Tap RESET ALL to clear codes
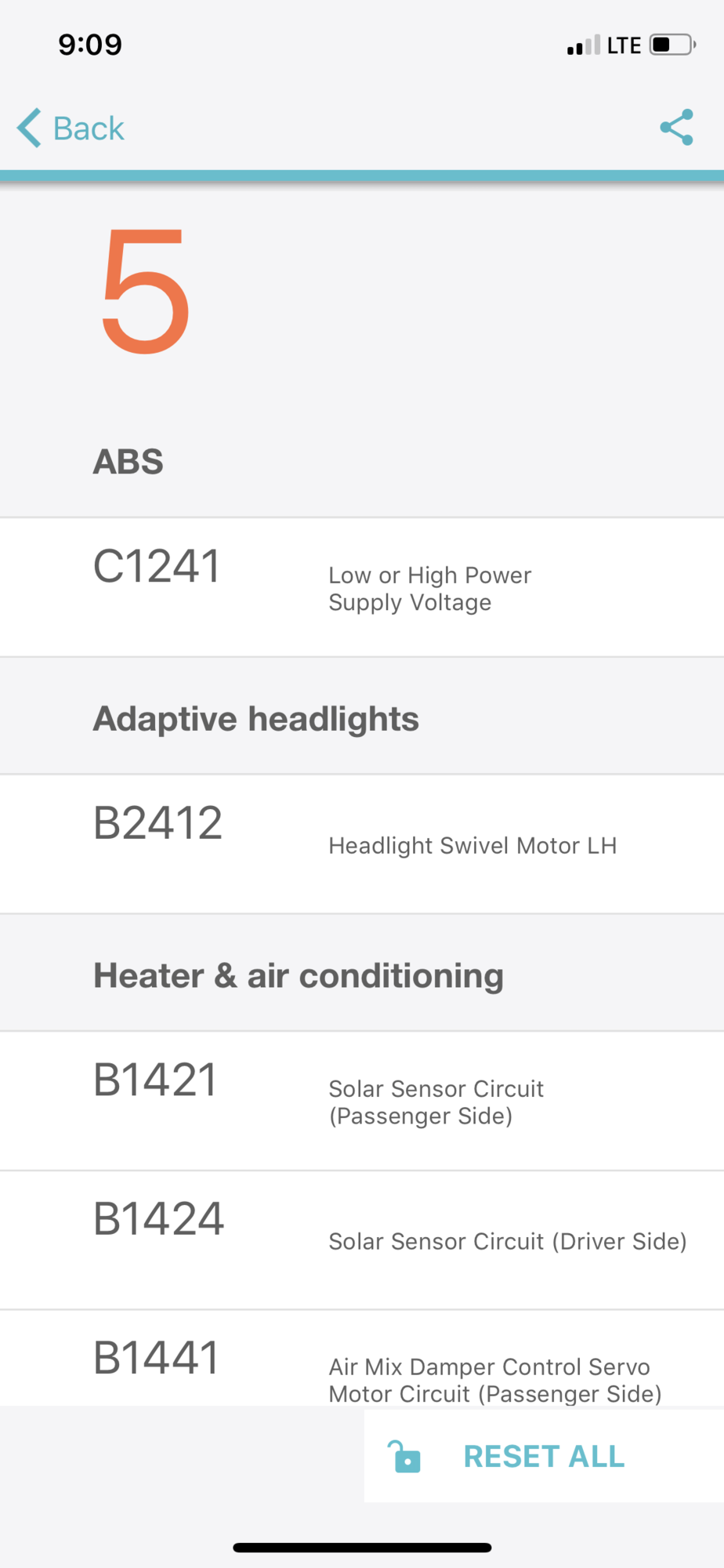Screen dimensions: 724x1568 [x=543, y=1456]
